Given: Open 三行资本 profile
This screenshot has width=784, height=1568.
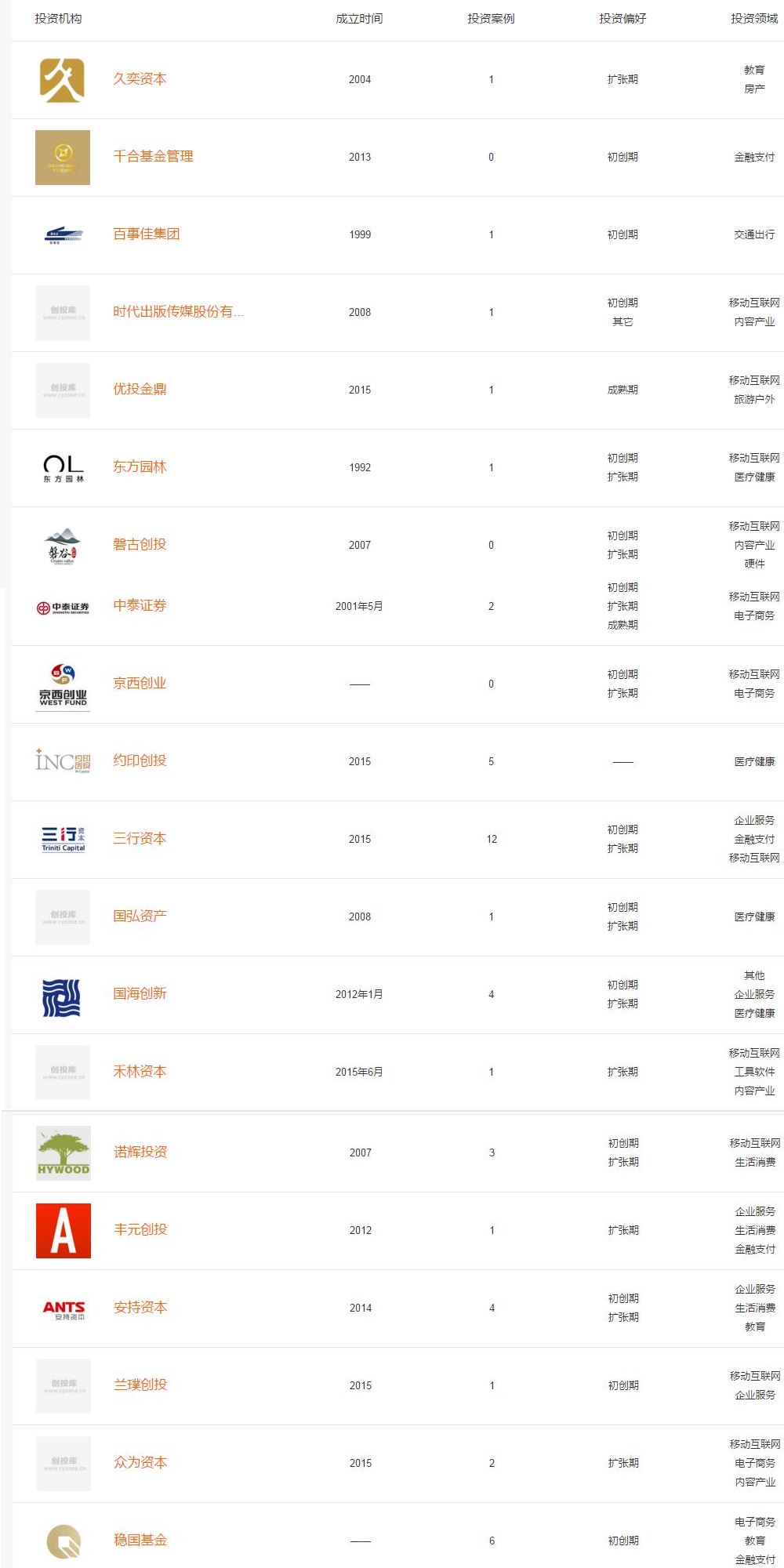Looking at the screenshot, I should click(140, 839).
